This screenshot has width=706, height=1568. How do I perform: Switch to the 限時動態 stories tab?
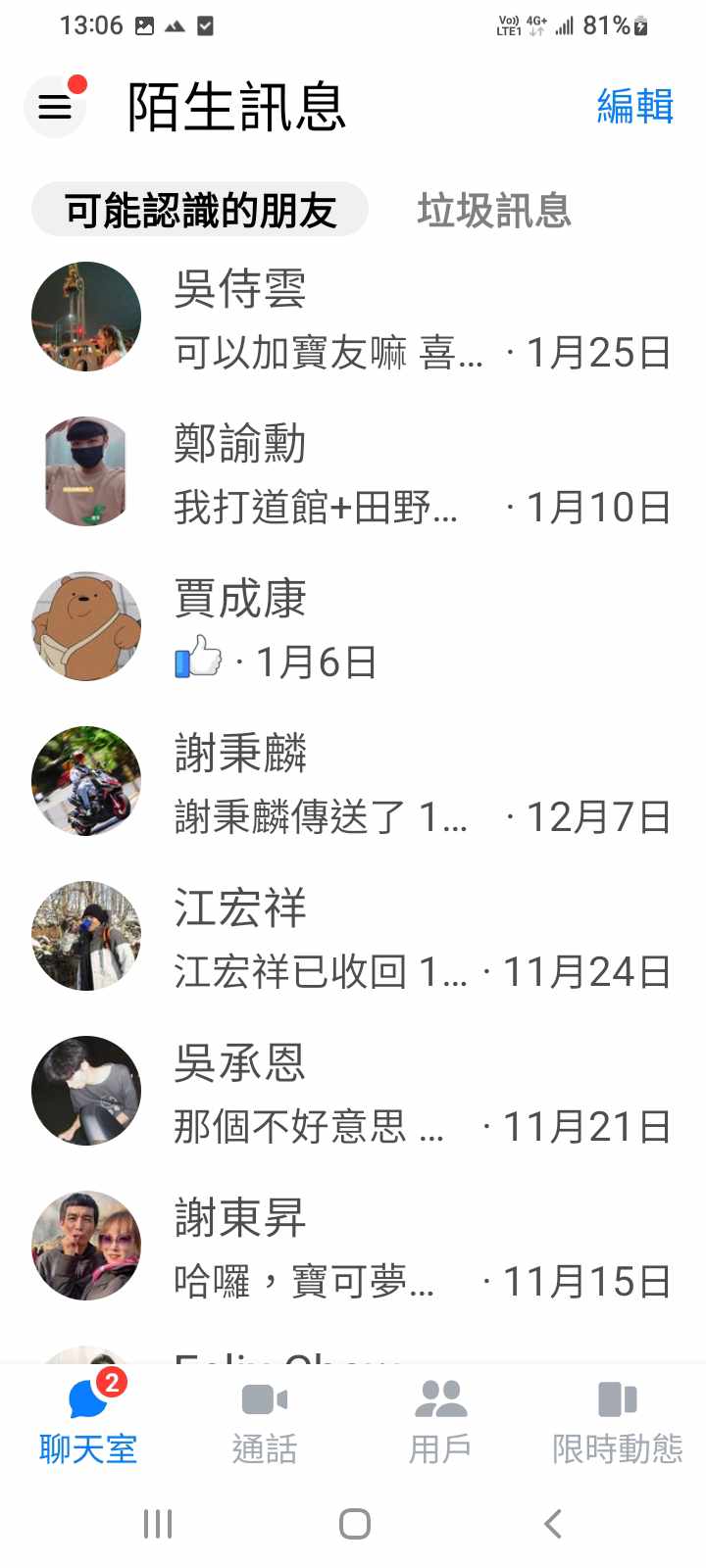pos(617,1419)
